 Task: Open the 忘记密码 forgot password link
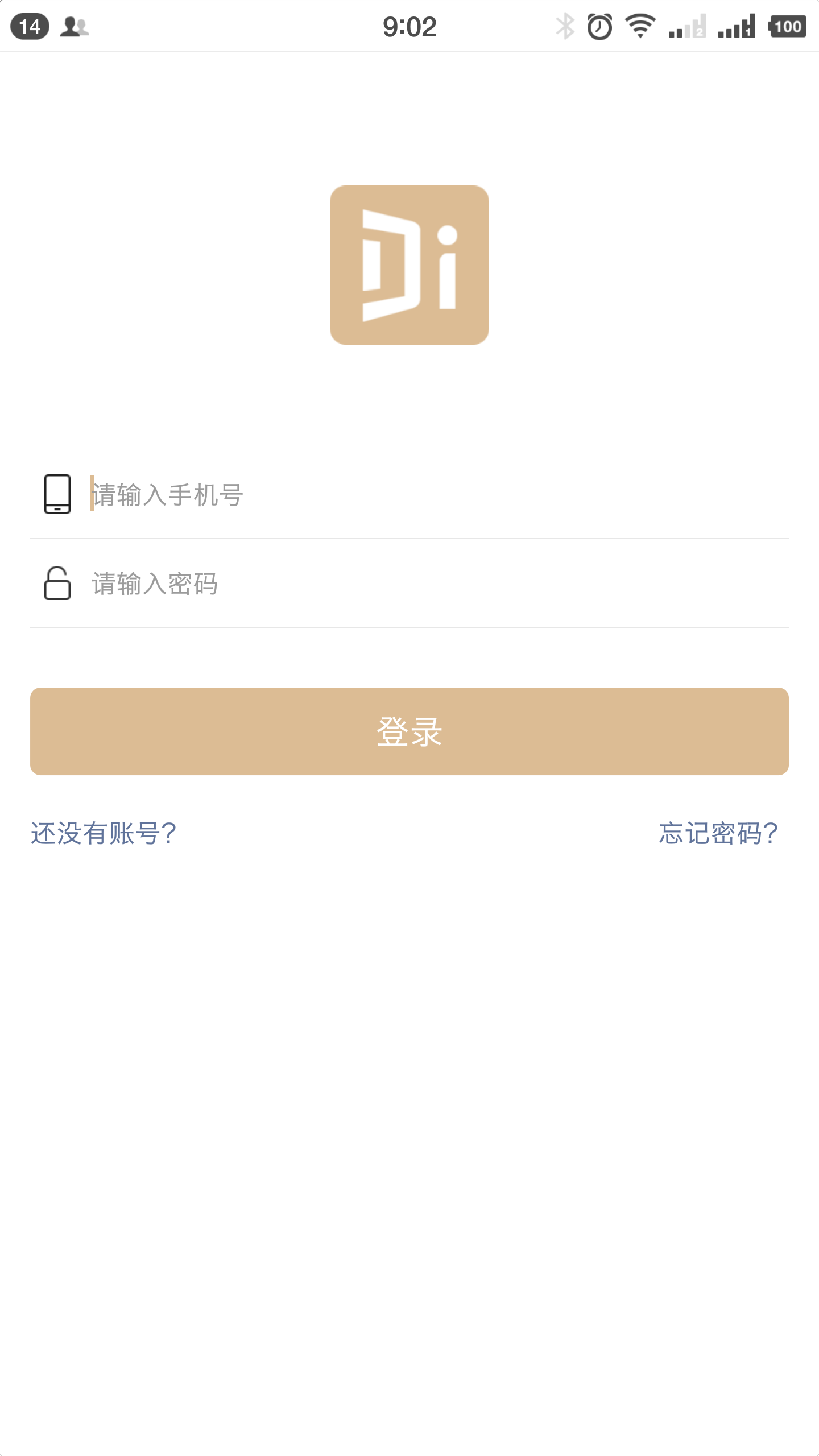click(x=718, y=834)
